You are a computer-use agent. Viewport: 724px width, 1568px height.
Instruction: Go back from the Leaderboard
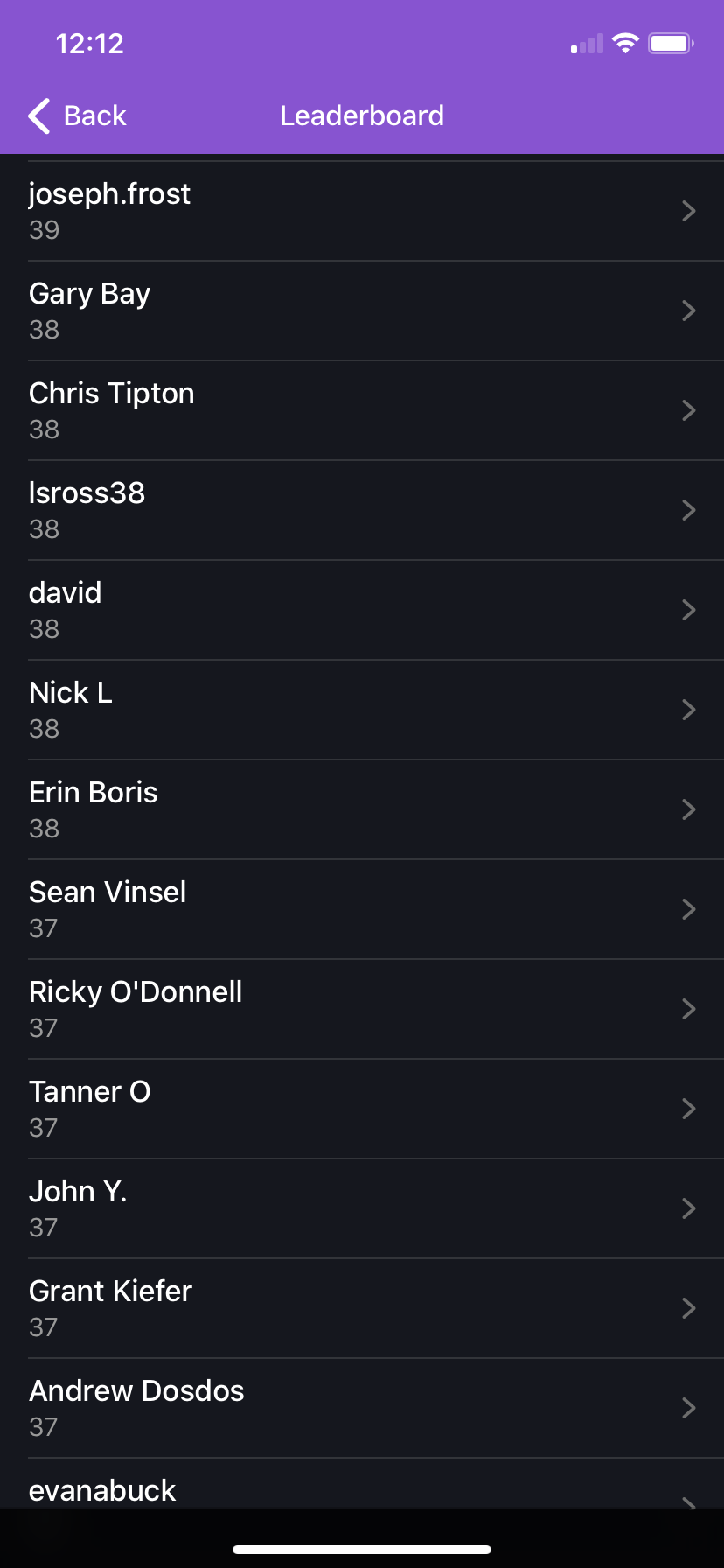coord(77,115)
